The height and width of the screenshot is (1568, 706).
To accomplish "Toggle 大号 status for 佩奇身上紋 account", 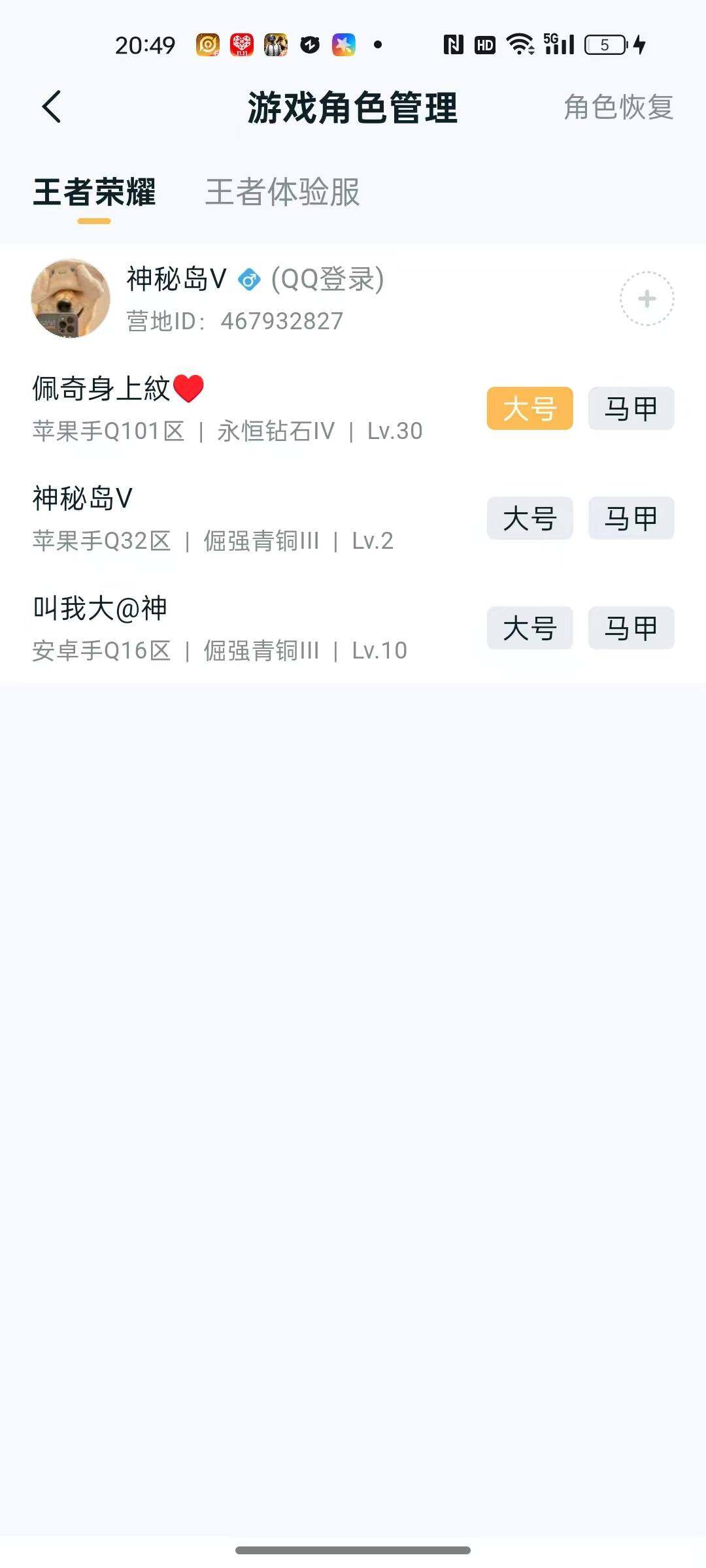I will [x=529, y=408].
